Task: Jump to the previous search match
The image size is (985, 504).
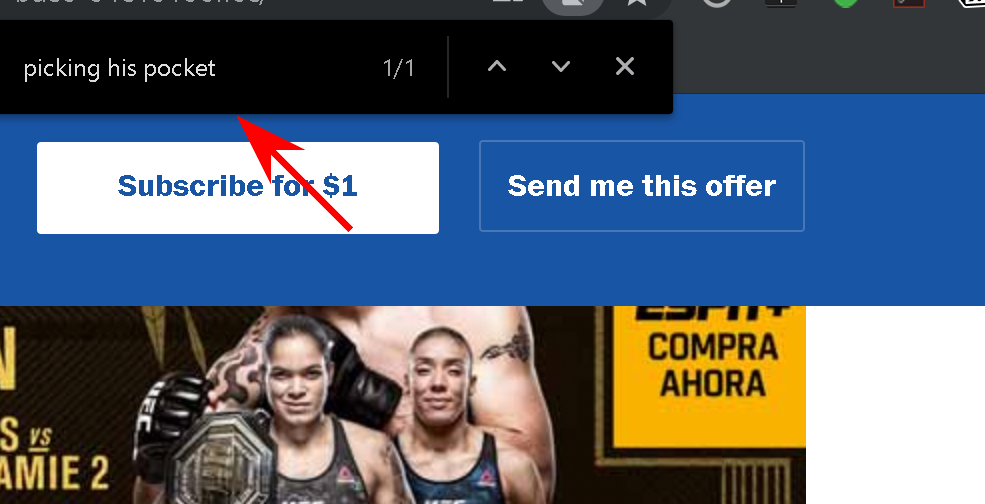Action: tap(497, 67)
